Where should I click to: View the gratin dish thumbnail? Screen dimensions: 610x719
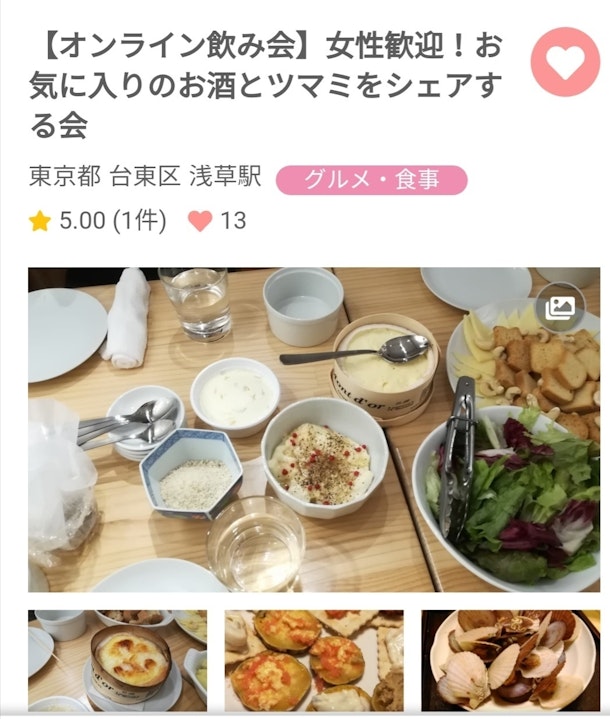(x=118, y=660)
